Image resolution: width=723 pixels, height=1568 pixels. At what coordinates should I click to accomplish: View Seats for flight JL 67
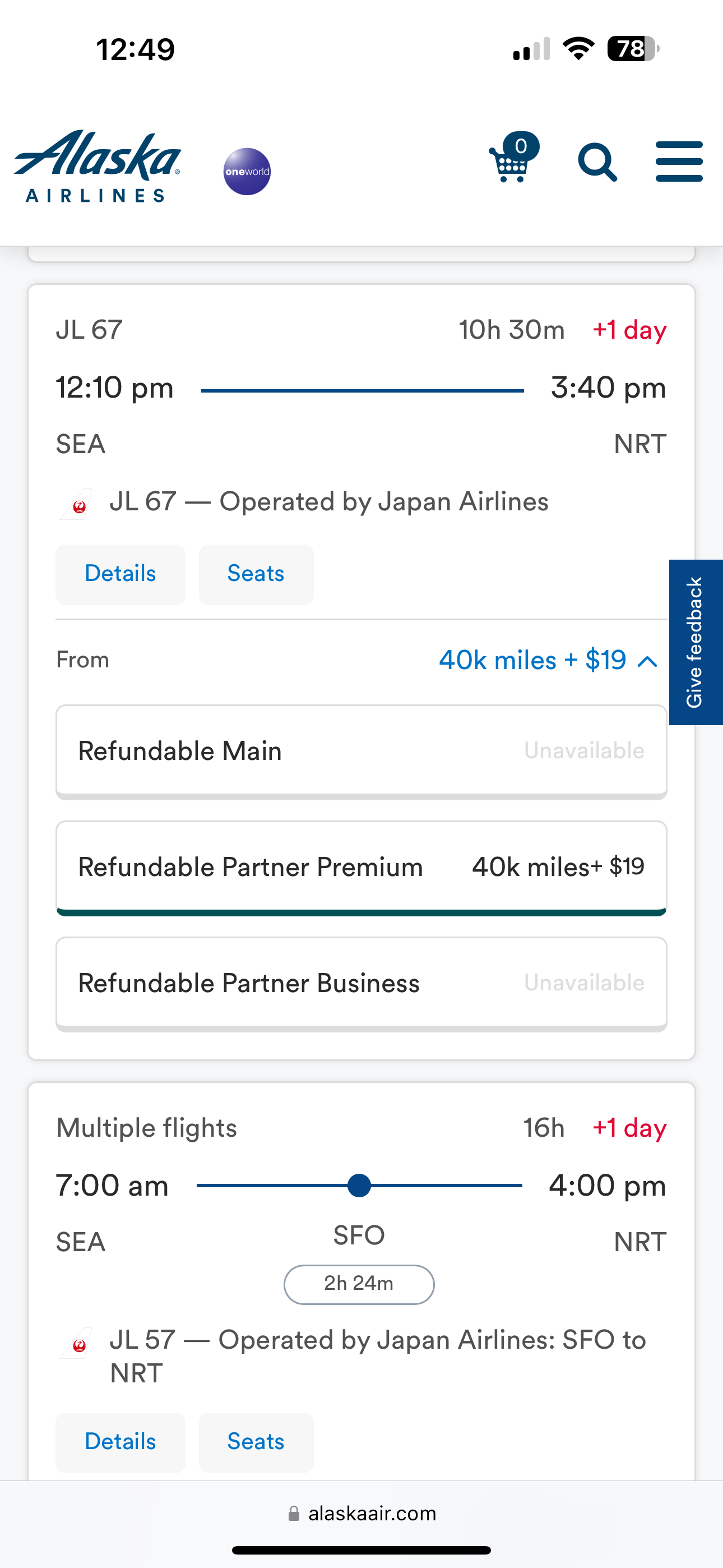256,574
